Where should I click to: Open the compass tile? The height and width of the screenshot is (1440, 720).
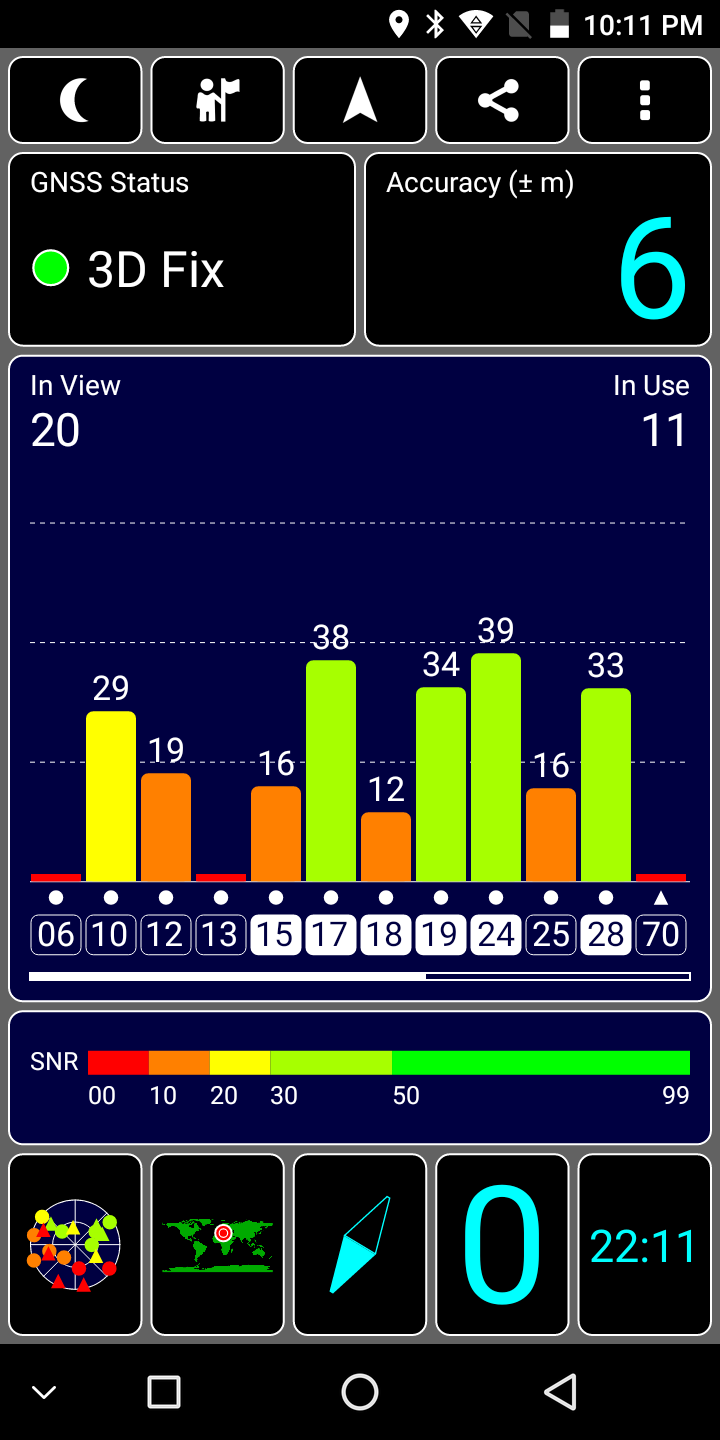[360, 1245]
